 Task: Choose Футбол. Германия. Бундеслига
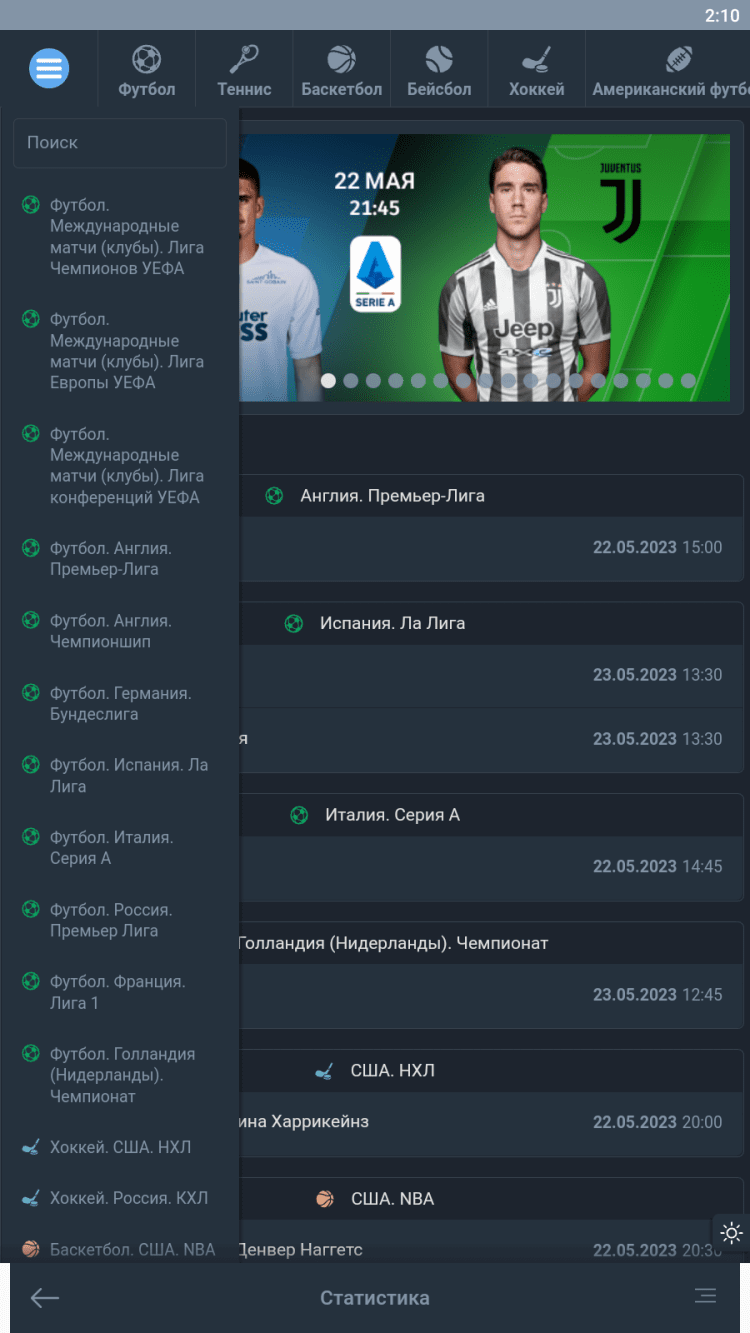pos(118,703)
